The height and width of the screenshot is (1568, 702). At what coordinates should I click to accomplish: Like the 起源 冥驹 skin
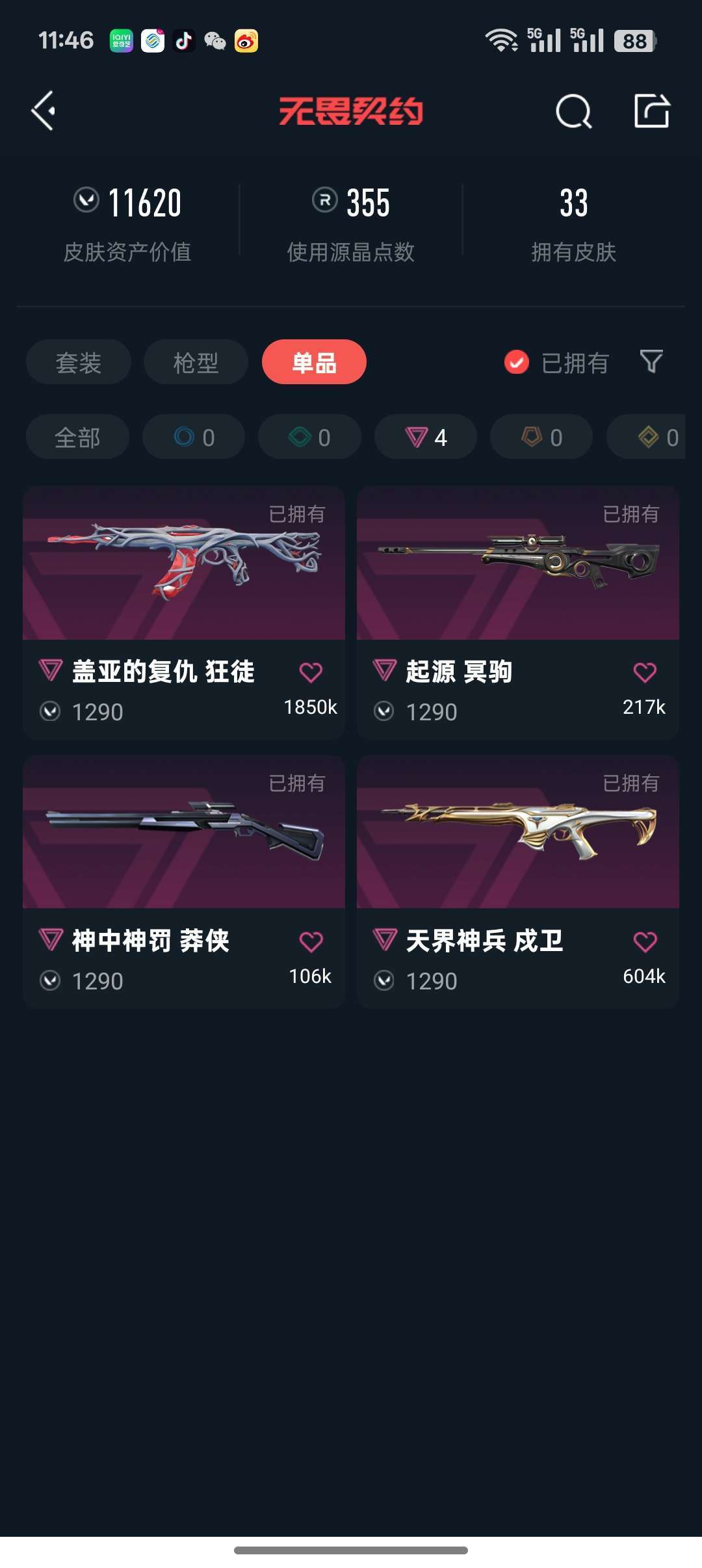(x=645, y=672)
